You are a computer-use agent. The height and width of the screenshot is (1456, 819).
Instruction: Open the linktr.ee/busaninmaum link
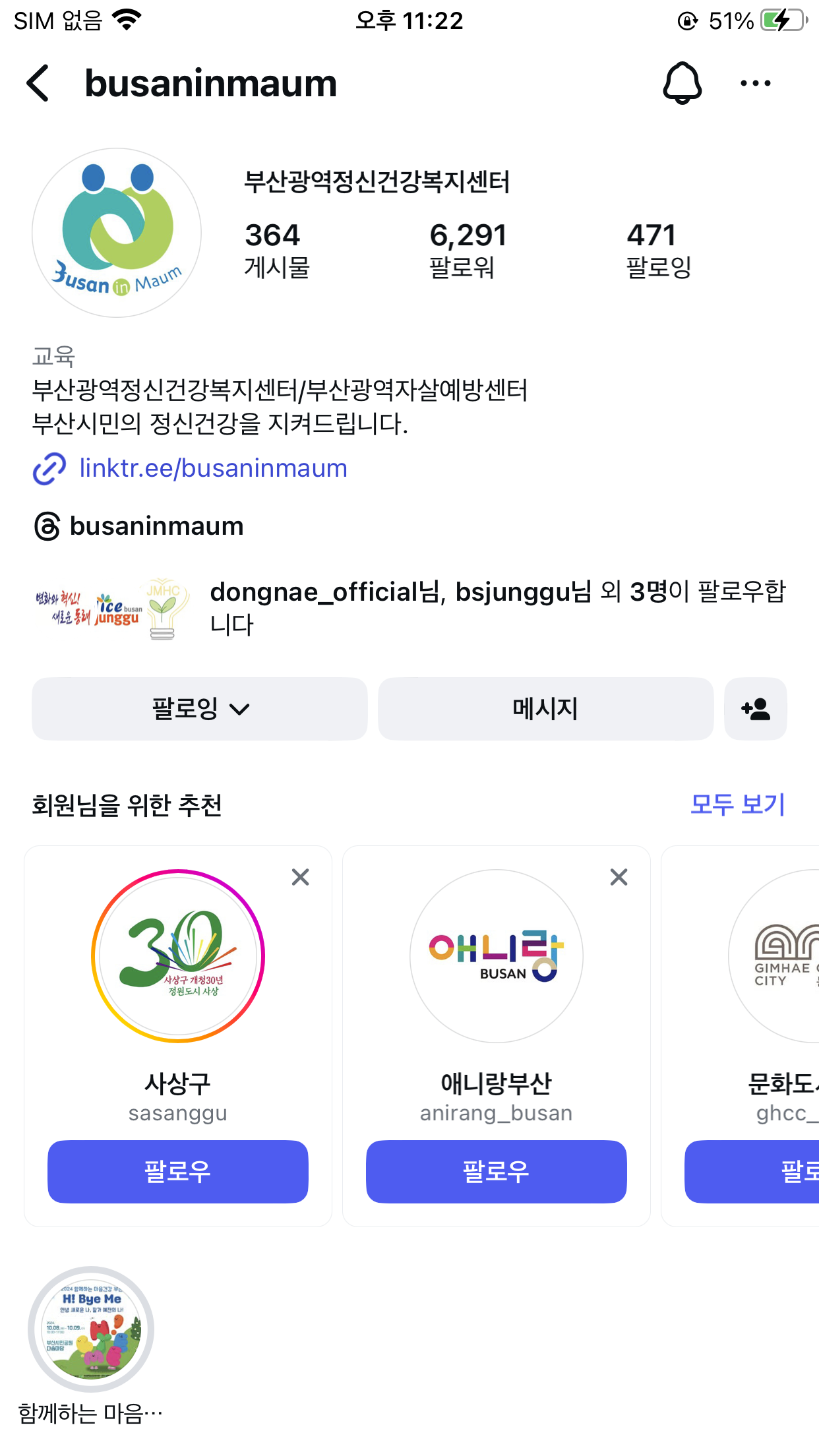coord(212,468)
